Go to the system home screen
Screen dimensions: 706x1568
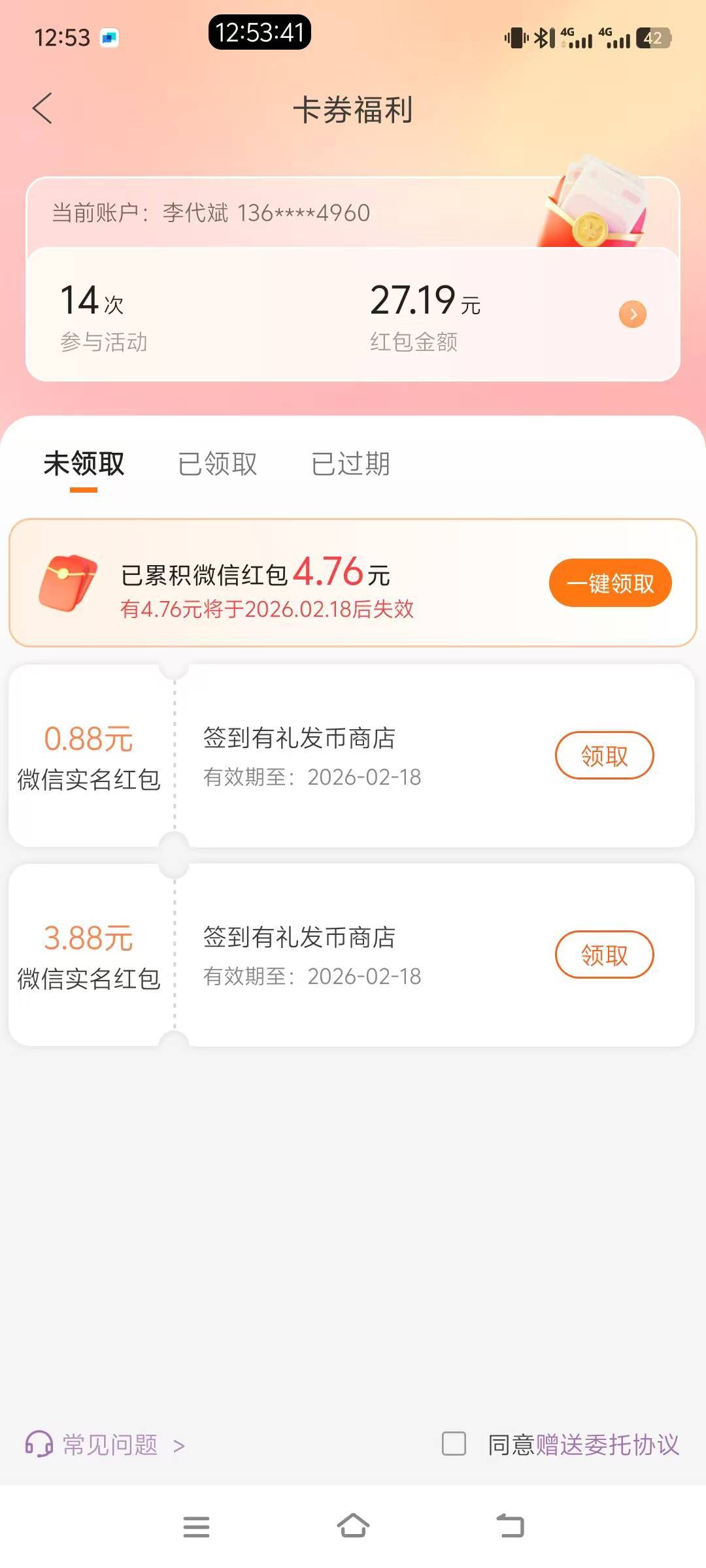(x=353, y=1526)
